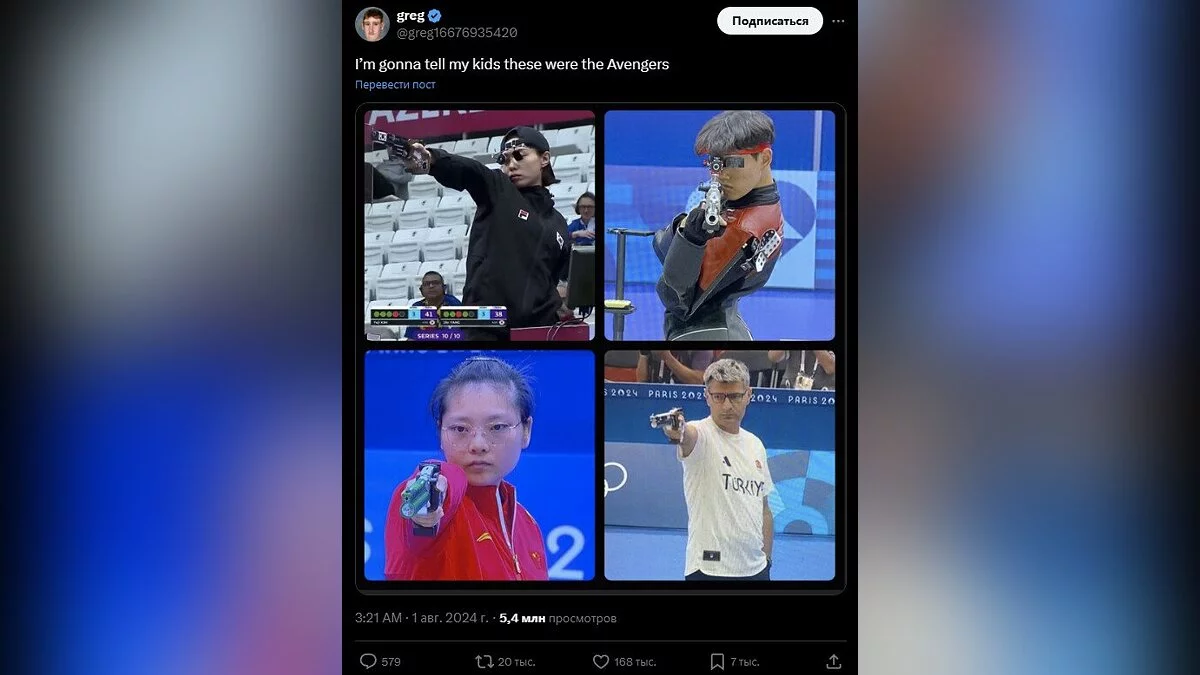Screen dimensions: 1200x675
Task: Open the Türkiye t-shirt shooter photo
Action: [719, 465]
